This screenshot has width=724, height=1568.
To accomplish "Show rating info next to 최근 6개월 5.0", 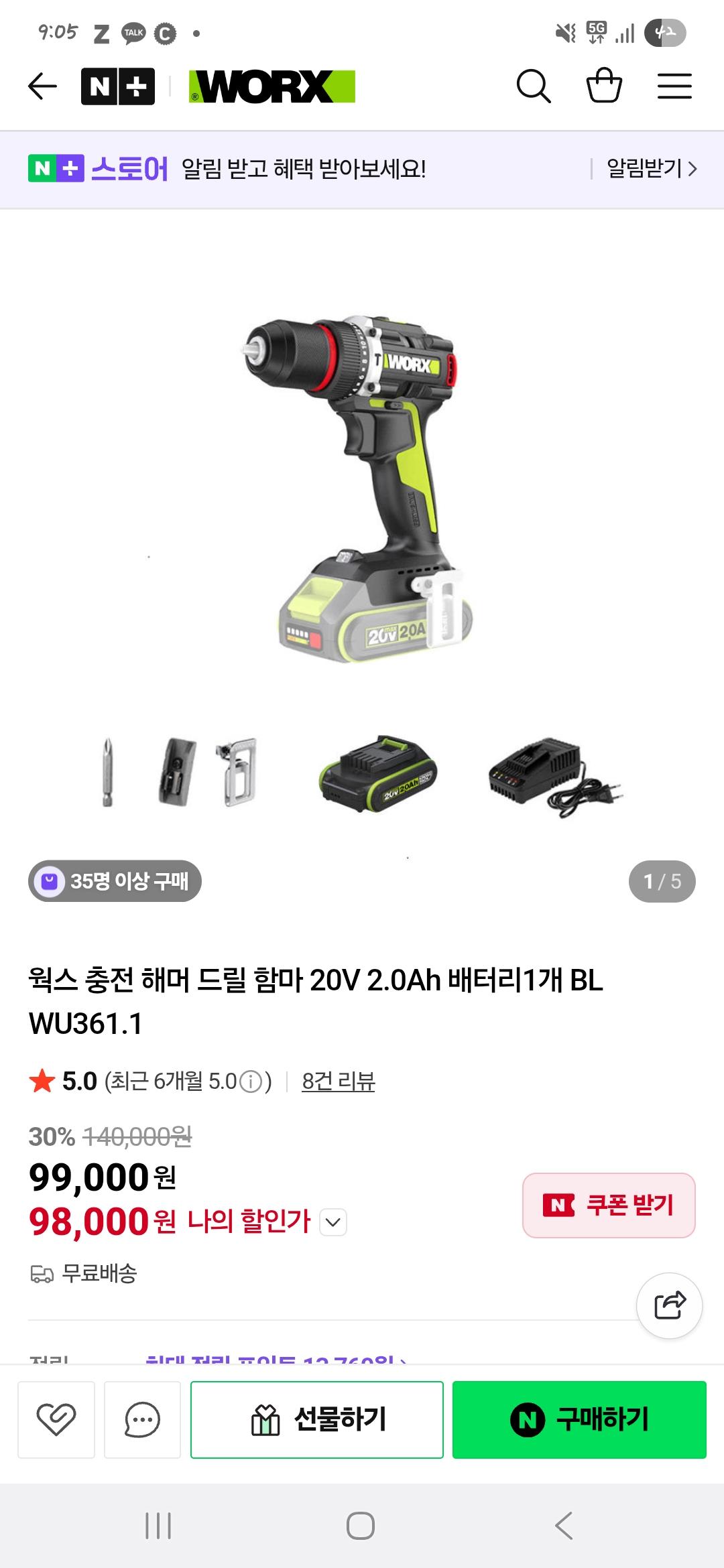I will 251,1082.
